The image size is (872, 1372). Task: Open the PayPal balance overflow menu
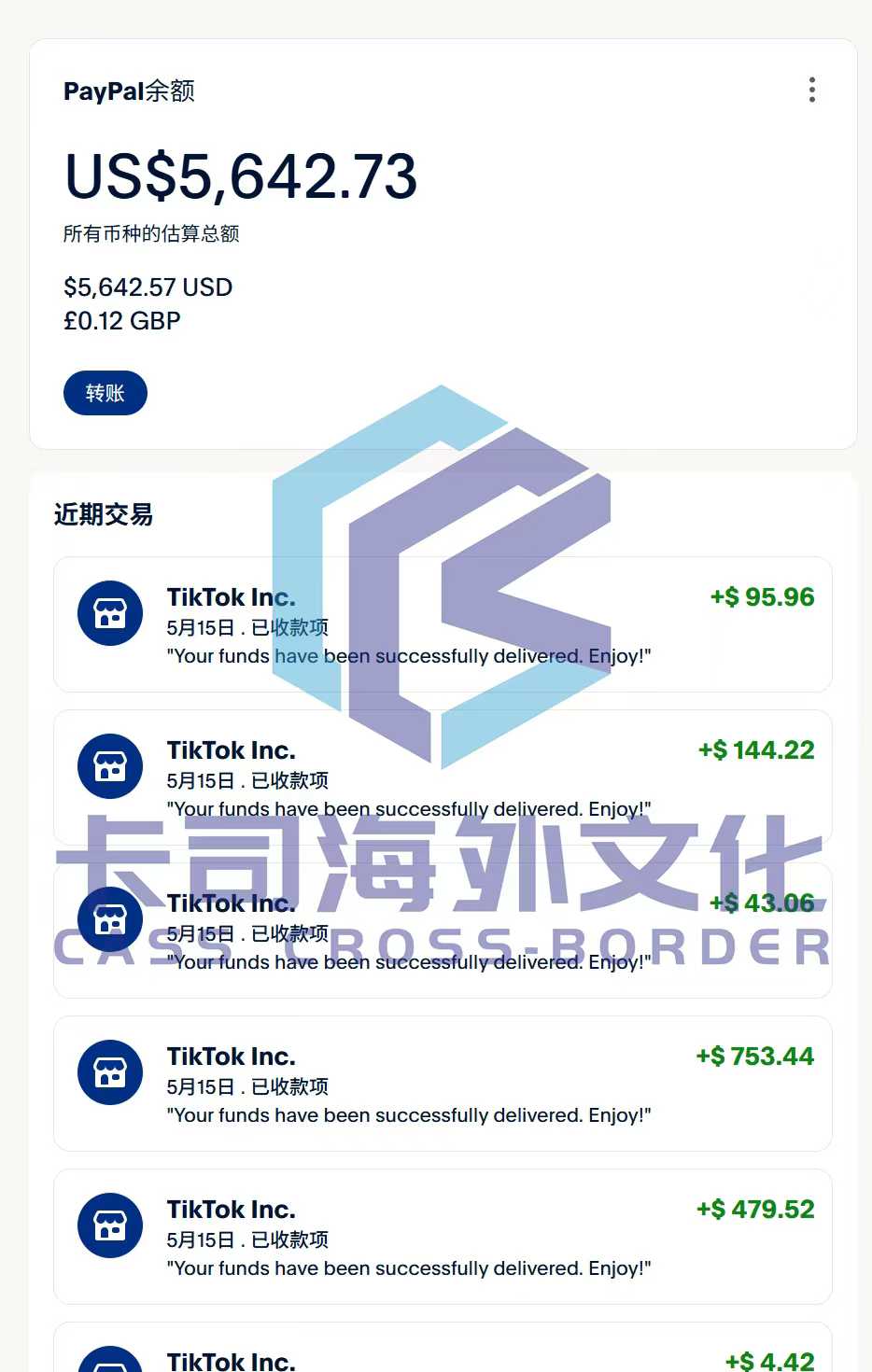(811, 90)
